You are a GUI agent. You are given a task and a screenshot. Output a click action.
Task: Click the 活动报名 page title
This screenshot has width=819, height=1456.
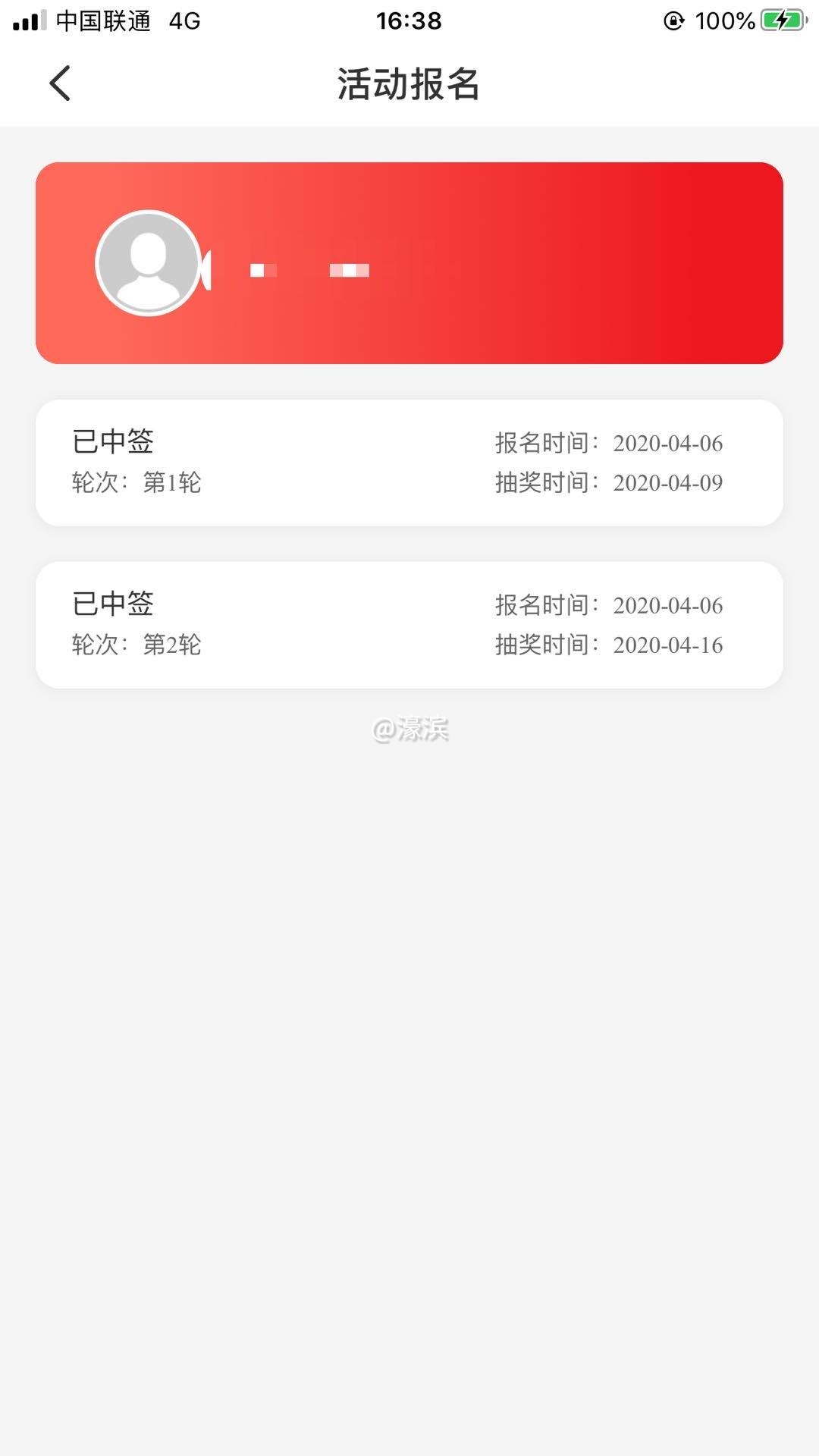tap(409, 85)
